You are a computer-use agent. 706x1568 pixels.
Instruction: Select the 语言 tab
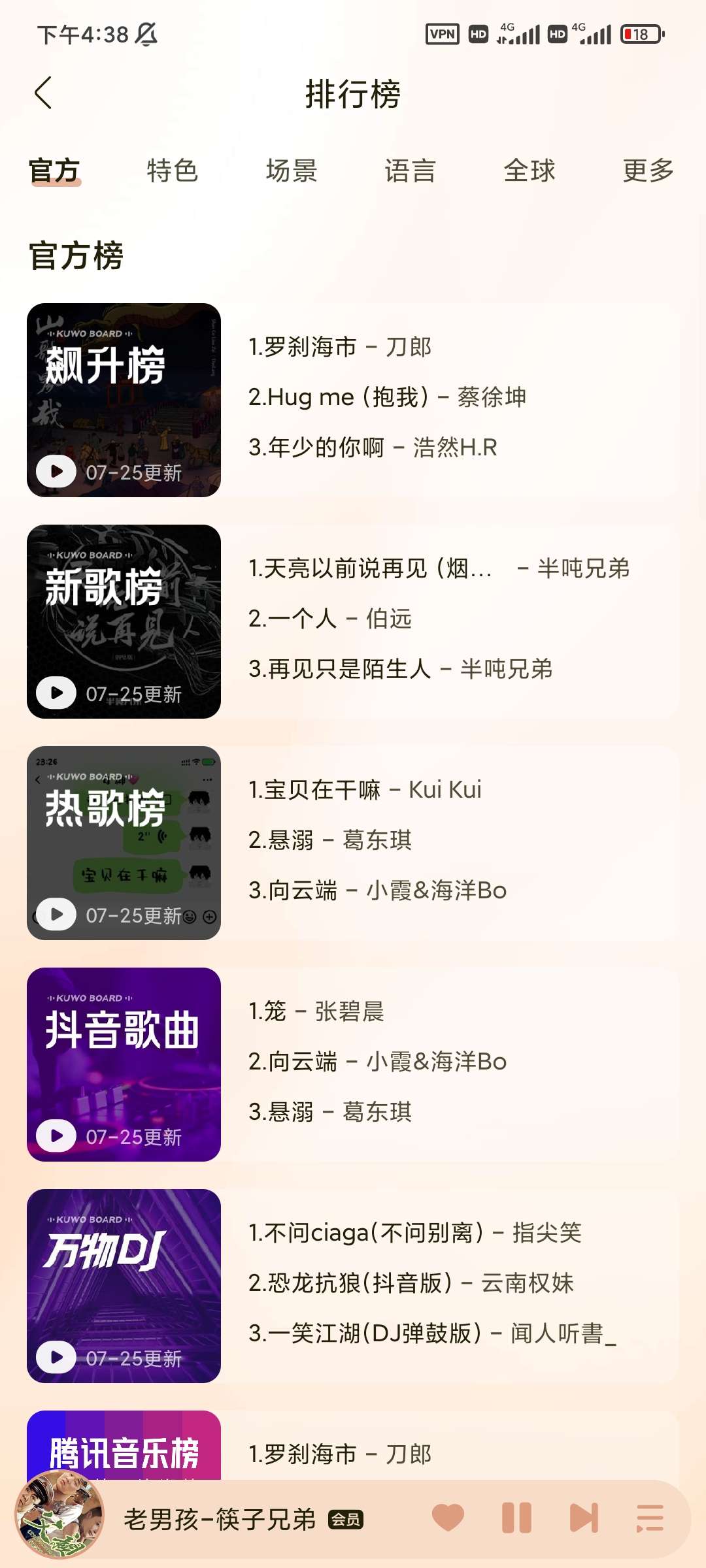click(410, 171)
